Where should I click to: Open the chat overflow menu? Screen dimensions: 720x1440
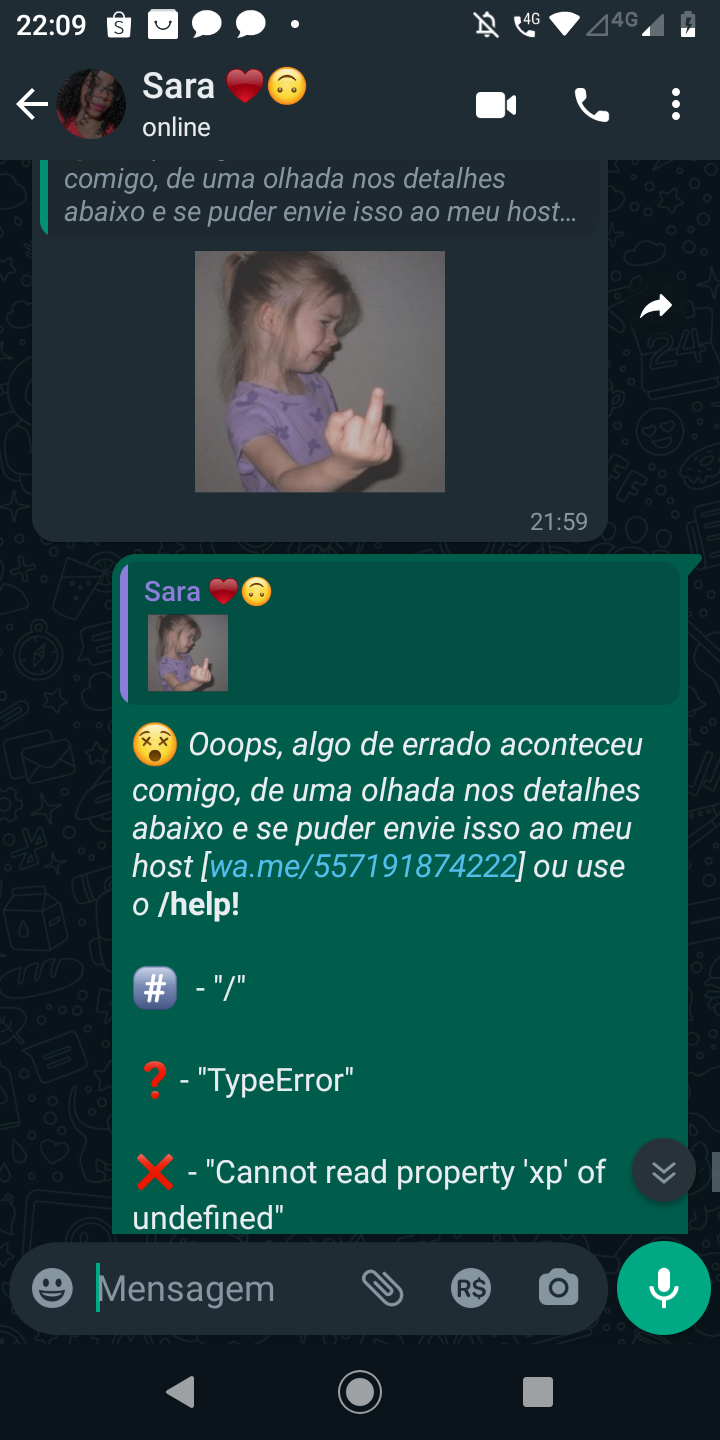676,104
